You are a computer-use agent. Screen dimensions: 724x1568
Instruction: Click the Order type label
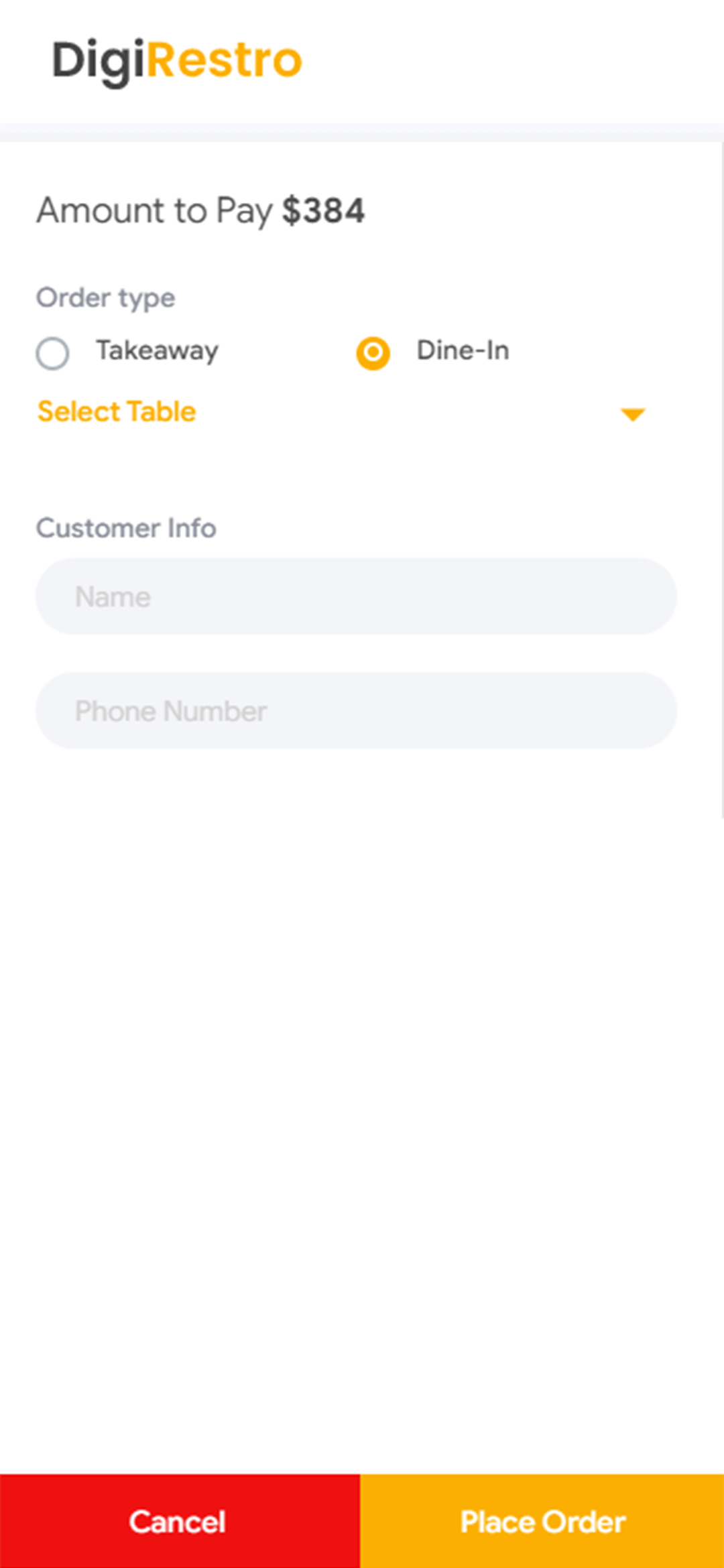(x=105, y=298)
